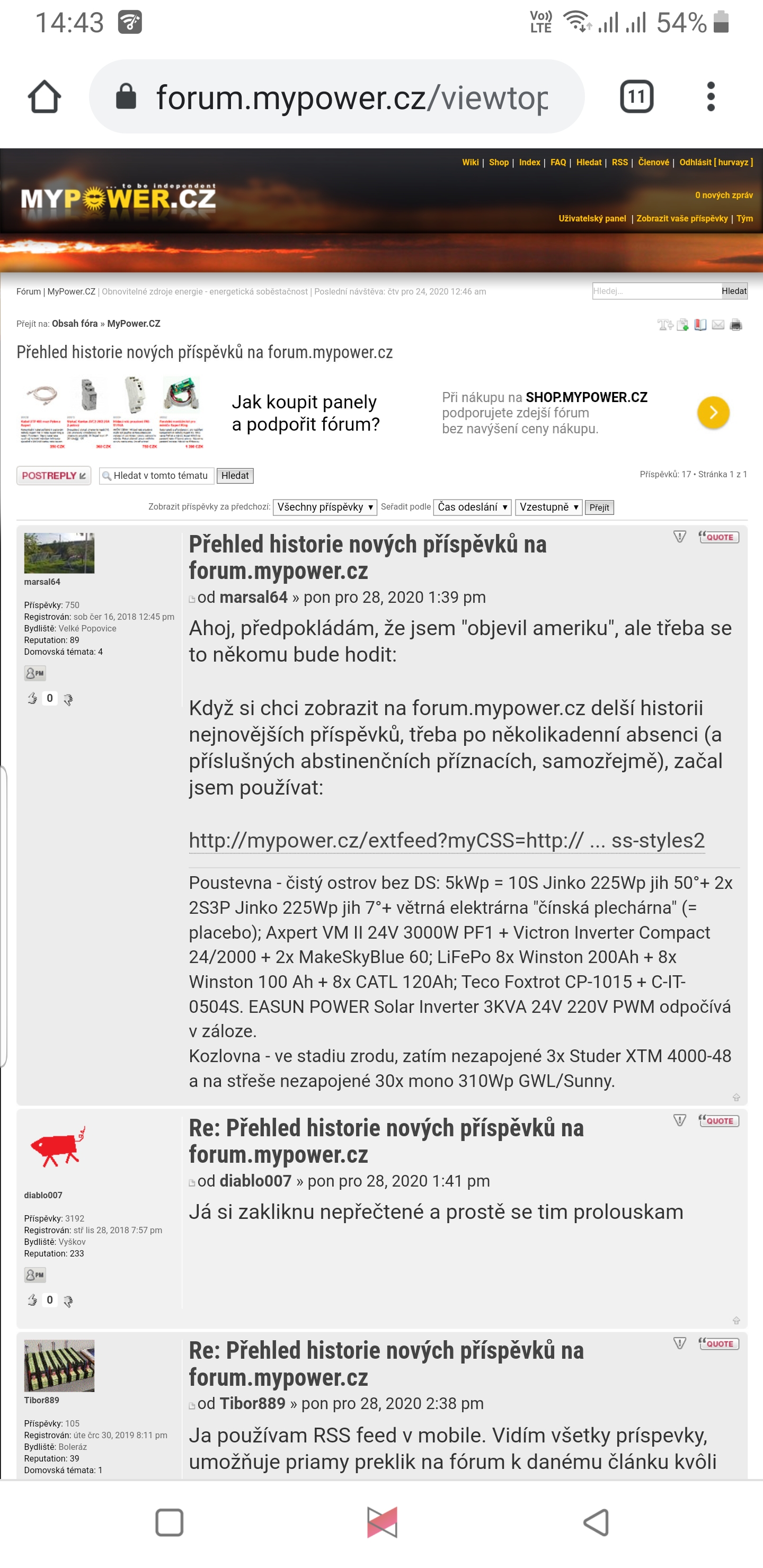Send a private message to diablo007
The height and width of the screenshot is (1568, 763).
pyautogui.click(x=36, y=1275)
